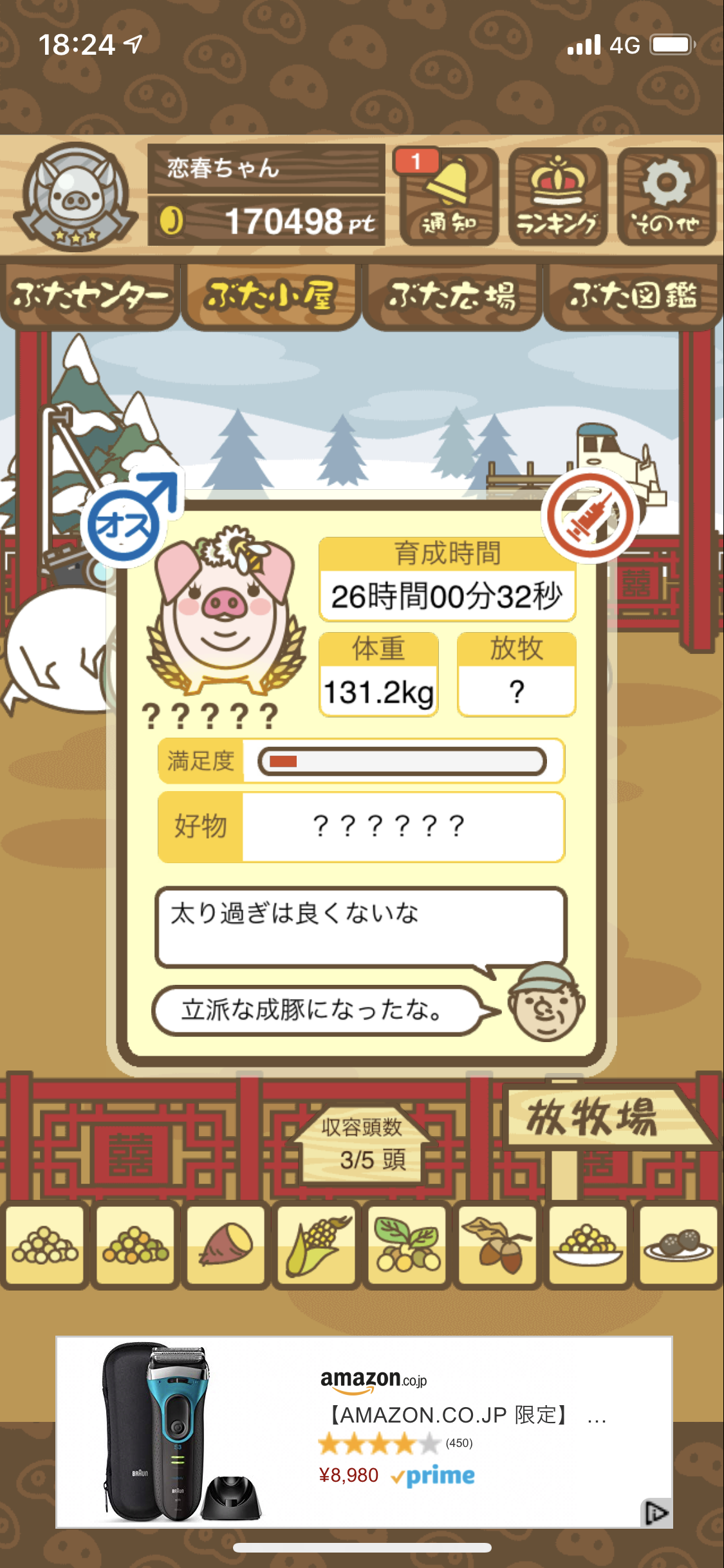Select the leafy greens and beans feed
Viewport: 724px width, 1568px height.
(x=407, y=1245)
